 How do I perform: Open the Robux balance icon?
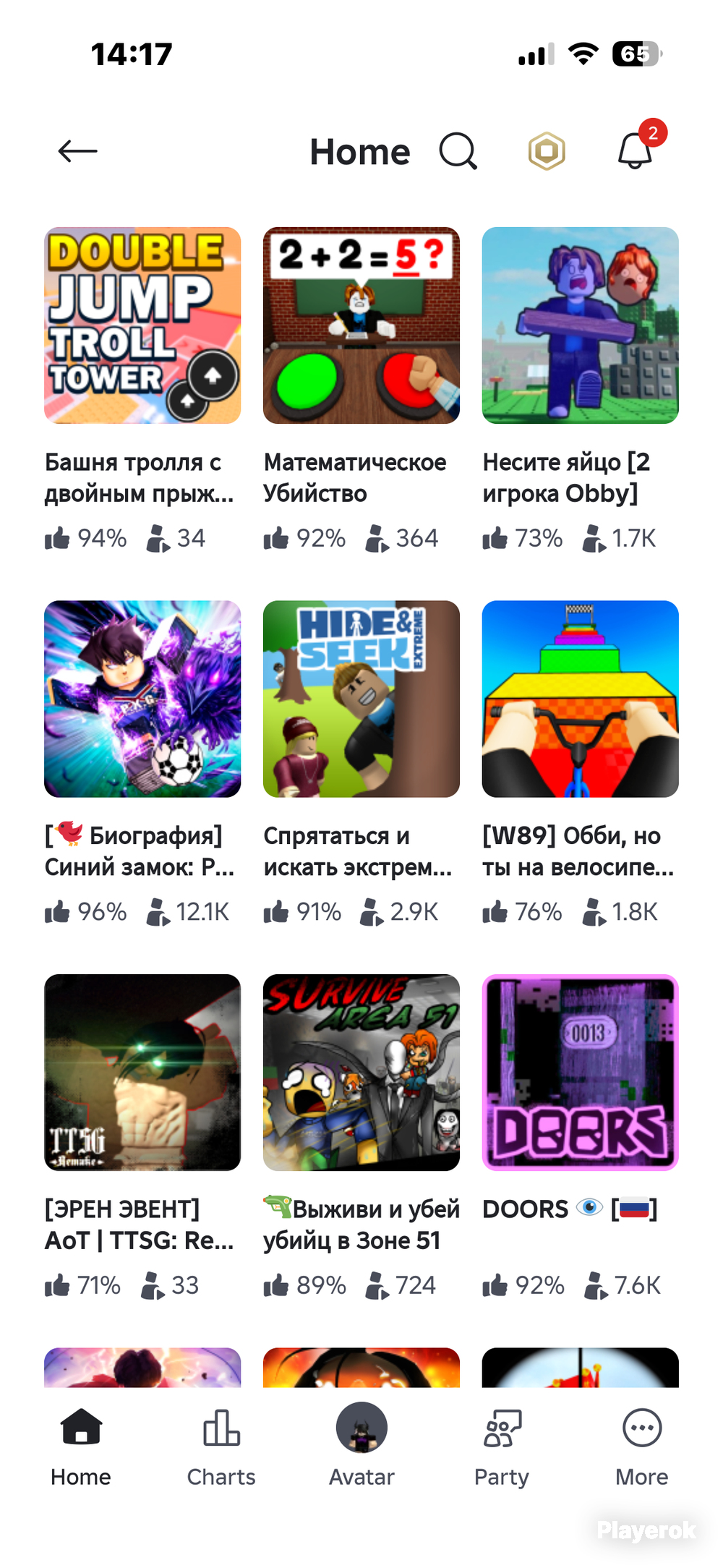pyautogui.click(x=547, y=151)
